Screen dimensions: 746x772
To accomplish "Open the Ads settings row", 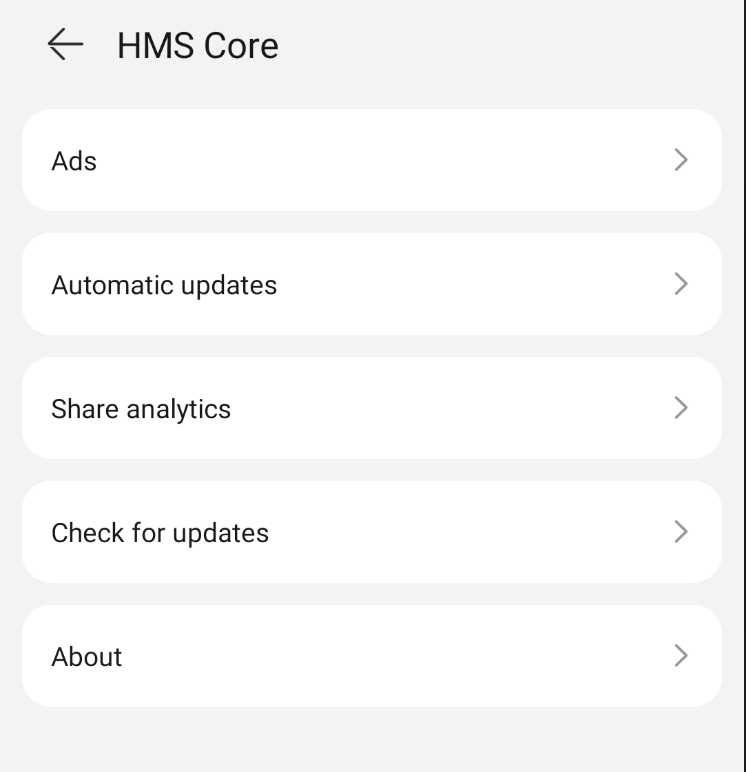I will (x=371, y=160).
